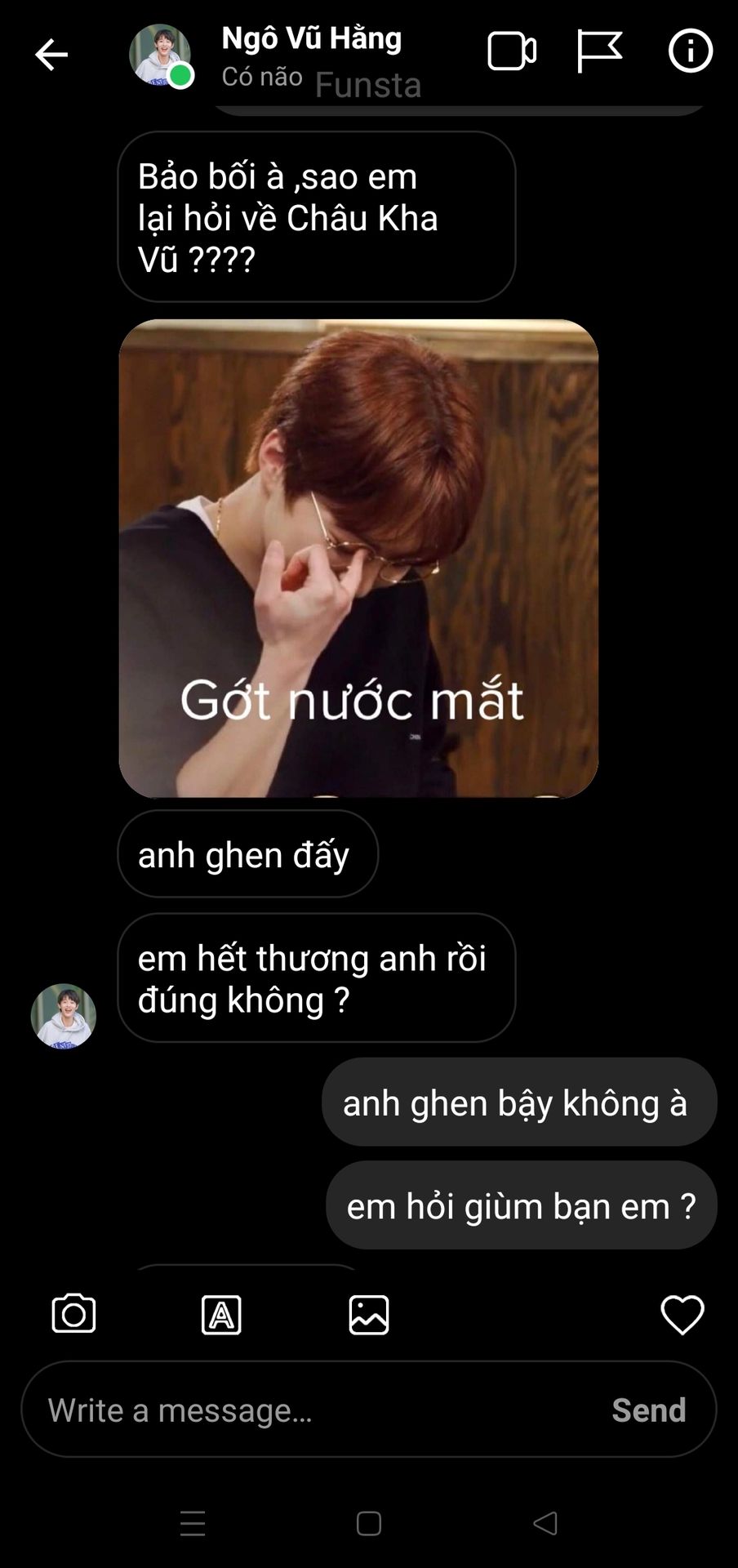Image resolution: width=738 pixels, height=1568 pixels.
Task: Start a video call
Action: 512,51
